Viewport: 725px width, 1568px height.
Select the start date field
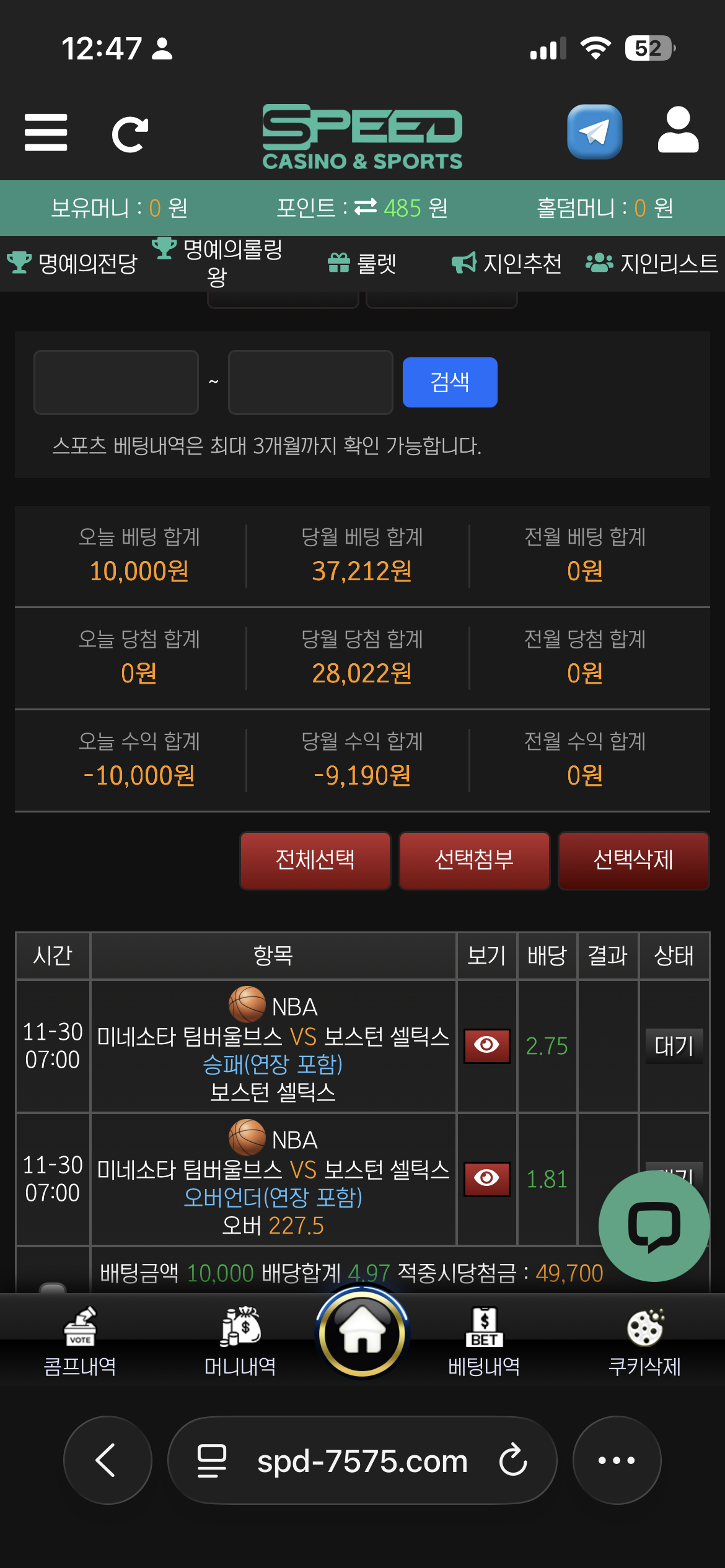point(116,382)
